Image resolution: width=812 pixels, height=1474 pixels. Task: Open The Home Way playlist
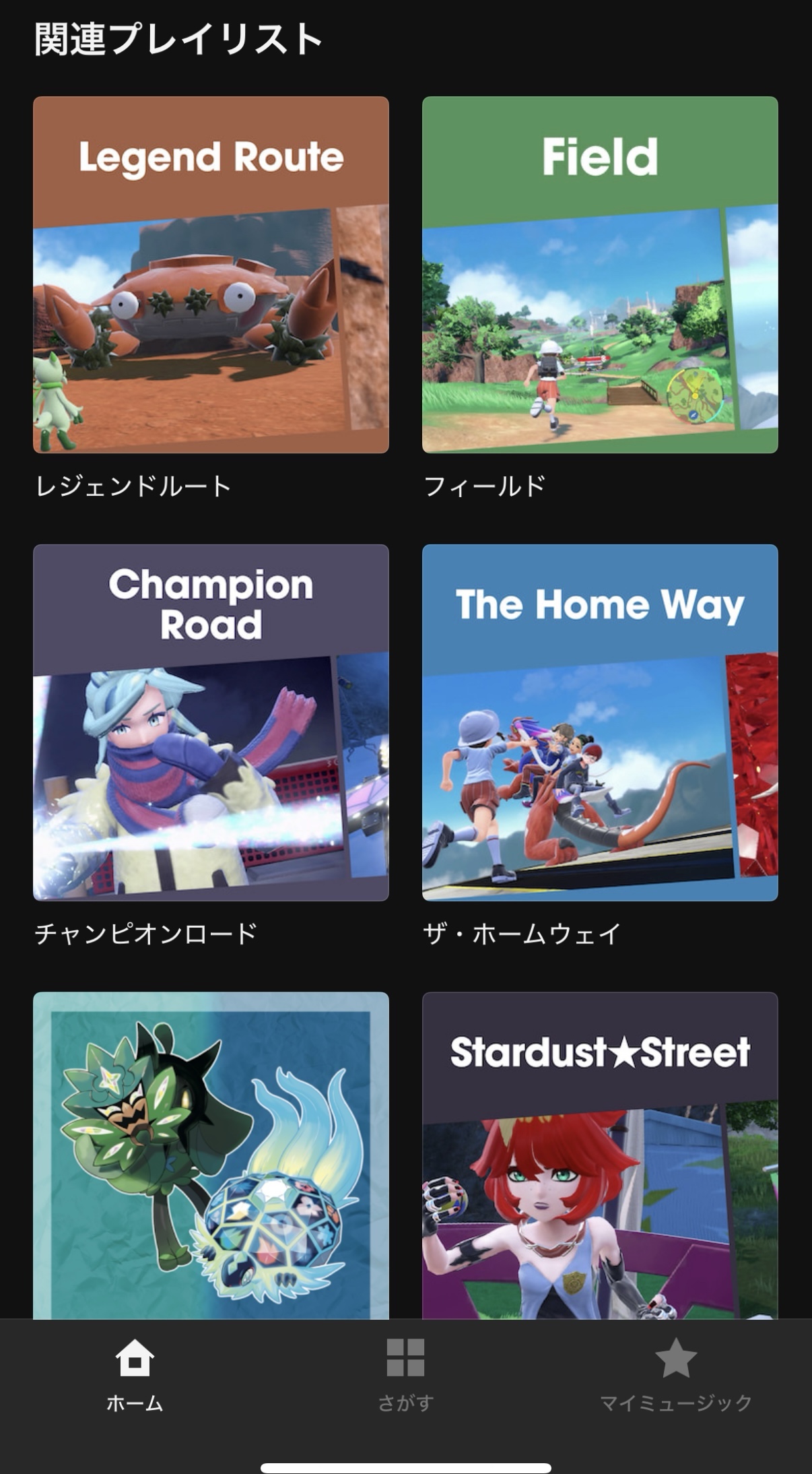(x=600, y=722)
